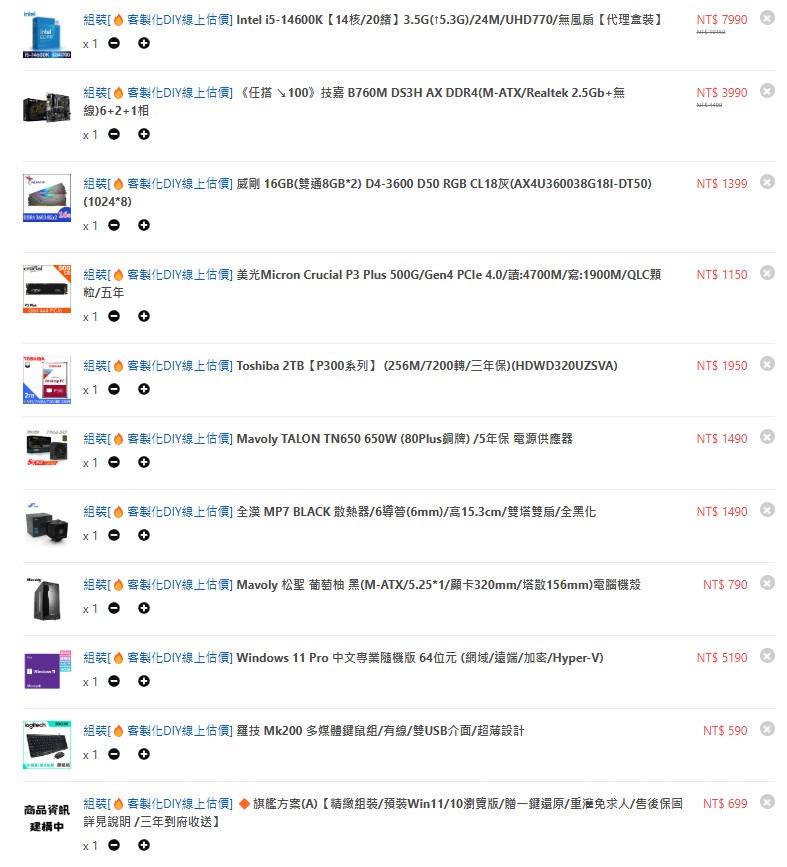Add one more ADATA 16GB D50 RGB kit

pos(144,226)
